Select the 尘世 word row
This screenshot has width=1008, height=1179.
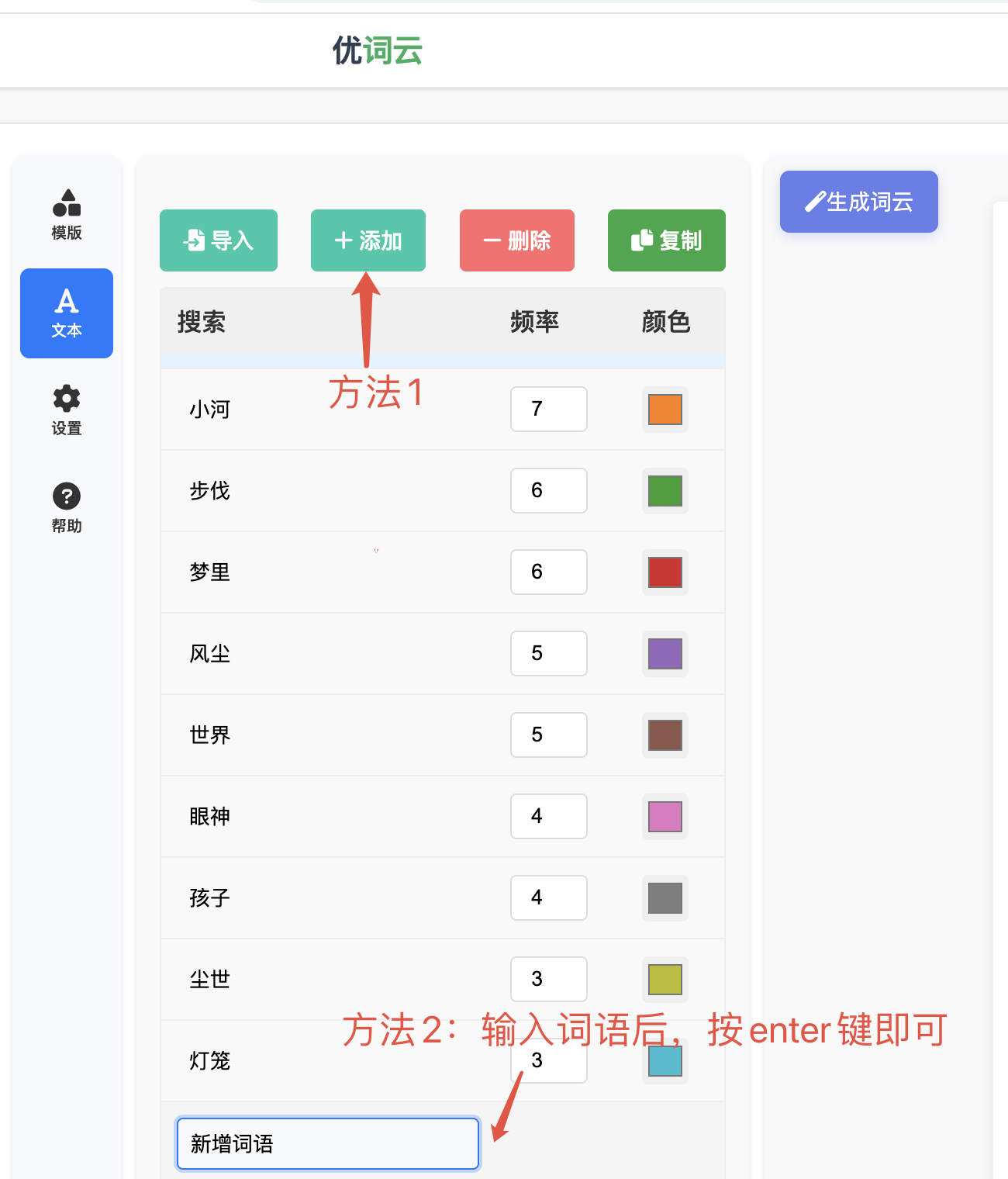[209, 979]
